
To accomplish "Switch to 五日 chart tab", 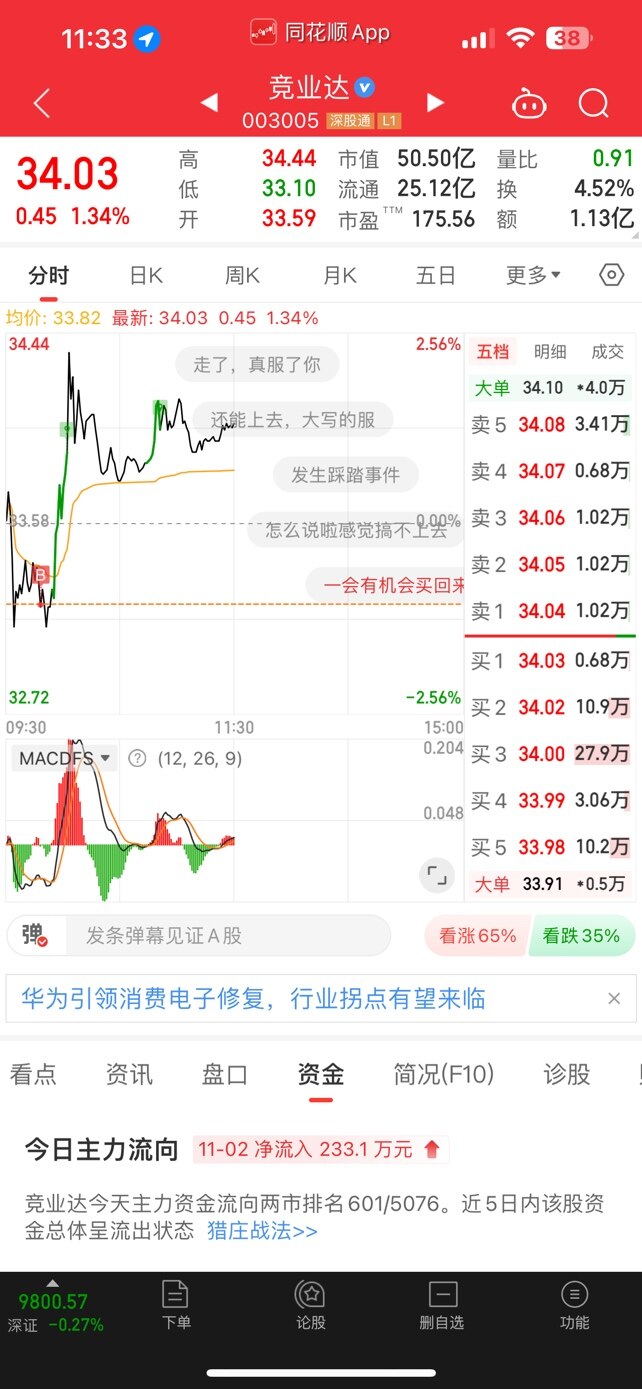I will [435, 275].
